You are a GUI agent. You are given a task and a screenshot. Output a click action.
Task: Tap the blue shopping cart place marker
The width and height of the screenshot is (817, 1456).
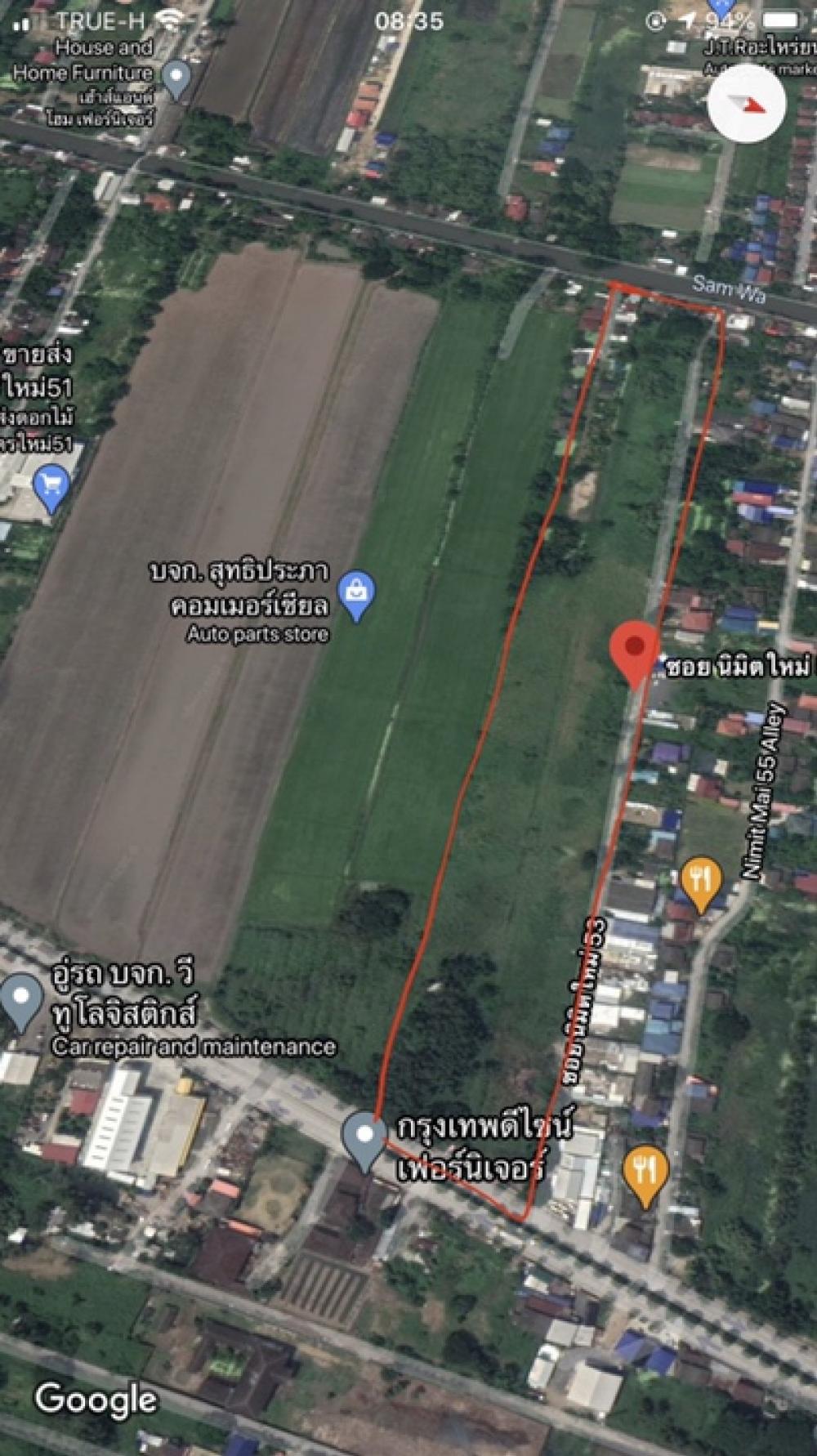[x=52, y=489]
